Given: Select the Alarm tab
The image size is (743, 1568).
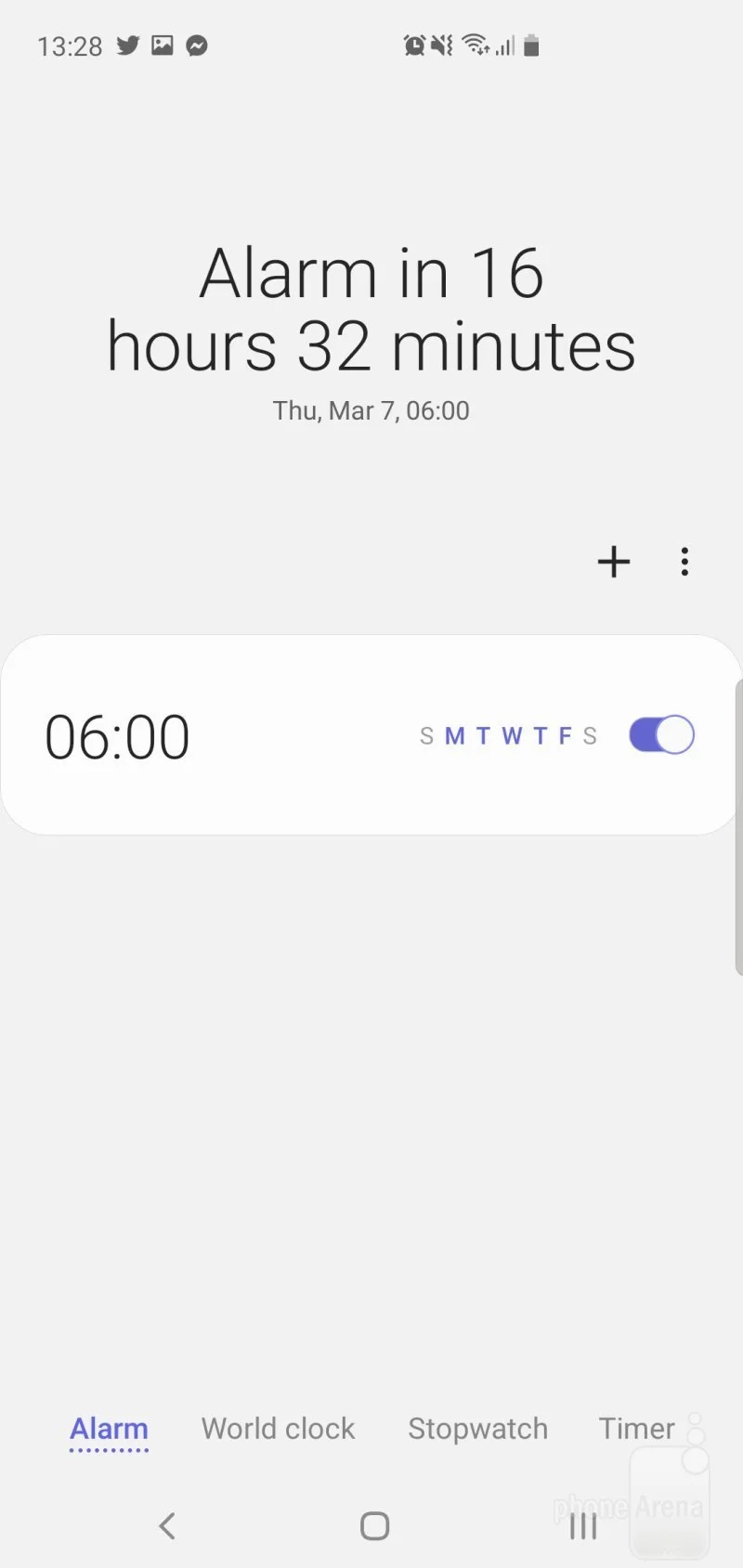Looking at the screenshot, I should click(x=109, y=1428).
